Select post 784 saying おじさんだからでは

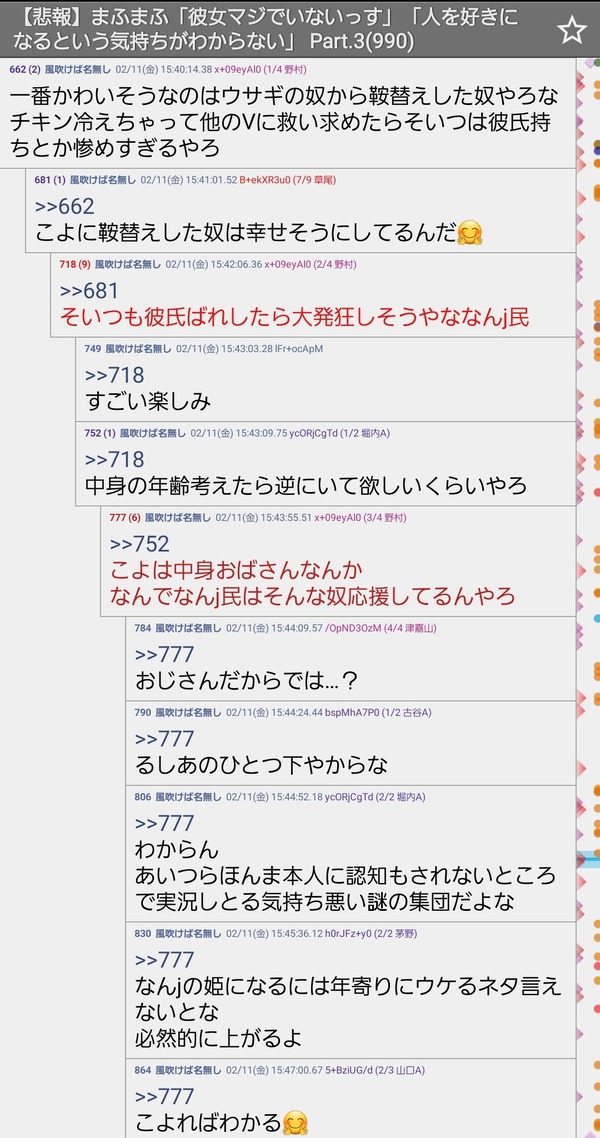pos(350,658)
